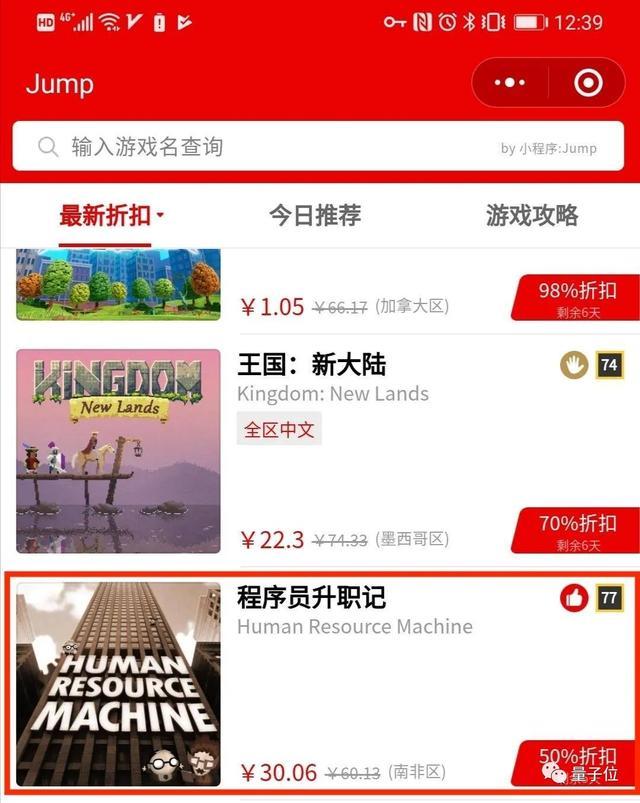Close the Jump mini program
The width and height of the screenshot is (640, 803).
pyautogui.click(x=588, y=83)
